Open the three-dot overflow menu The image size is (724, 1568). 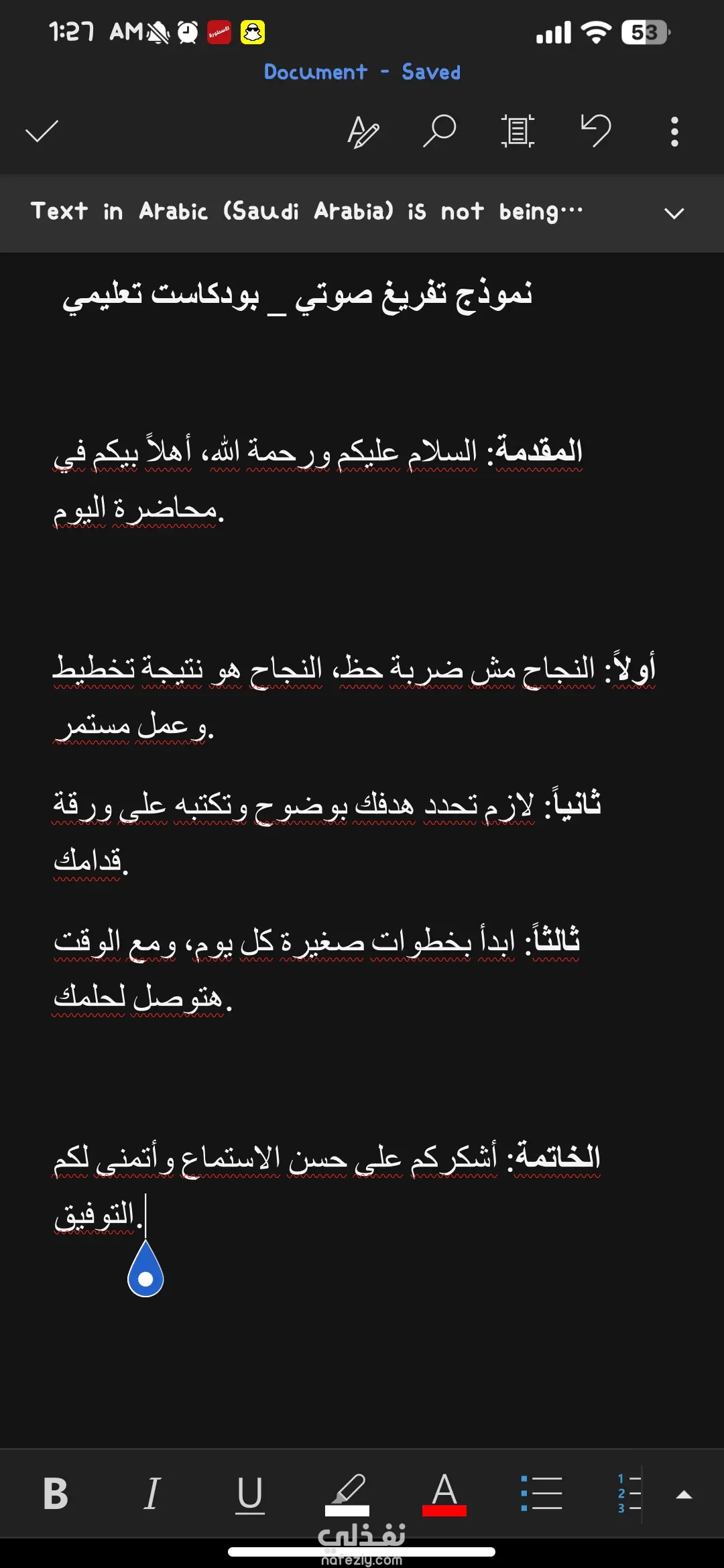(674, 131)
